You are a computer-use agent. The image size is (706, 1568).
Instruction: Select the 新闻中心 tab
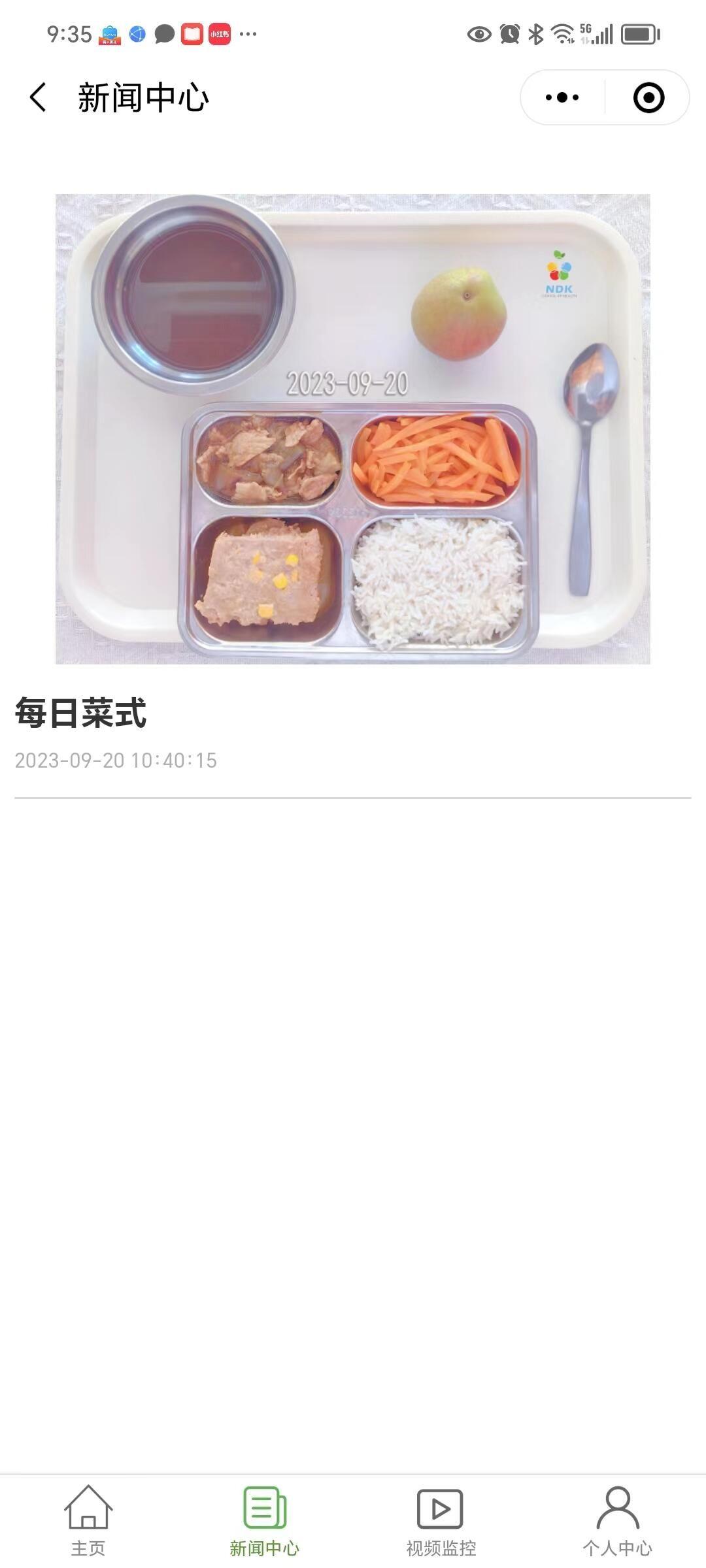(265, 1520)
